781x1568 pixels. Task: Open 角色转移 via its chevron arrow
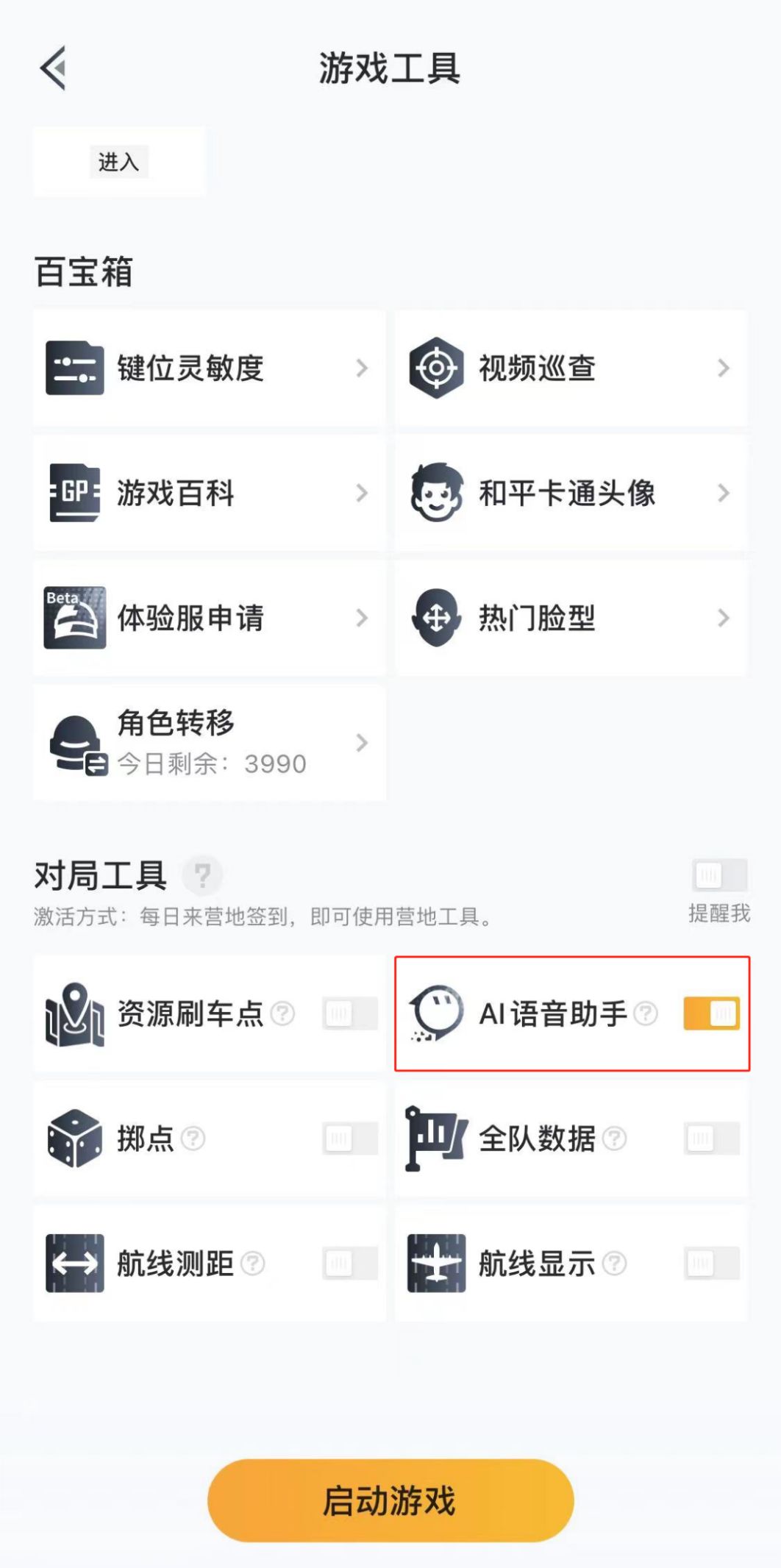[362, 744]
